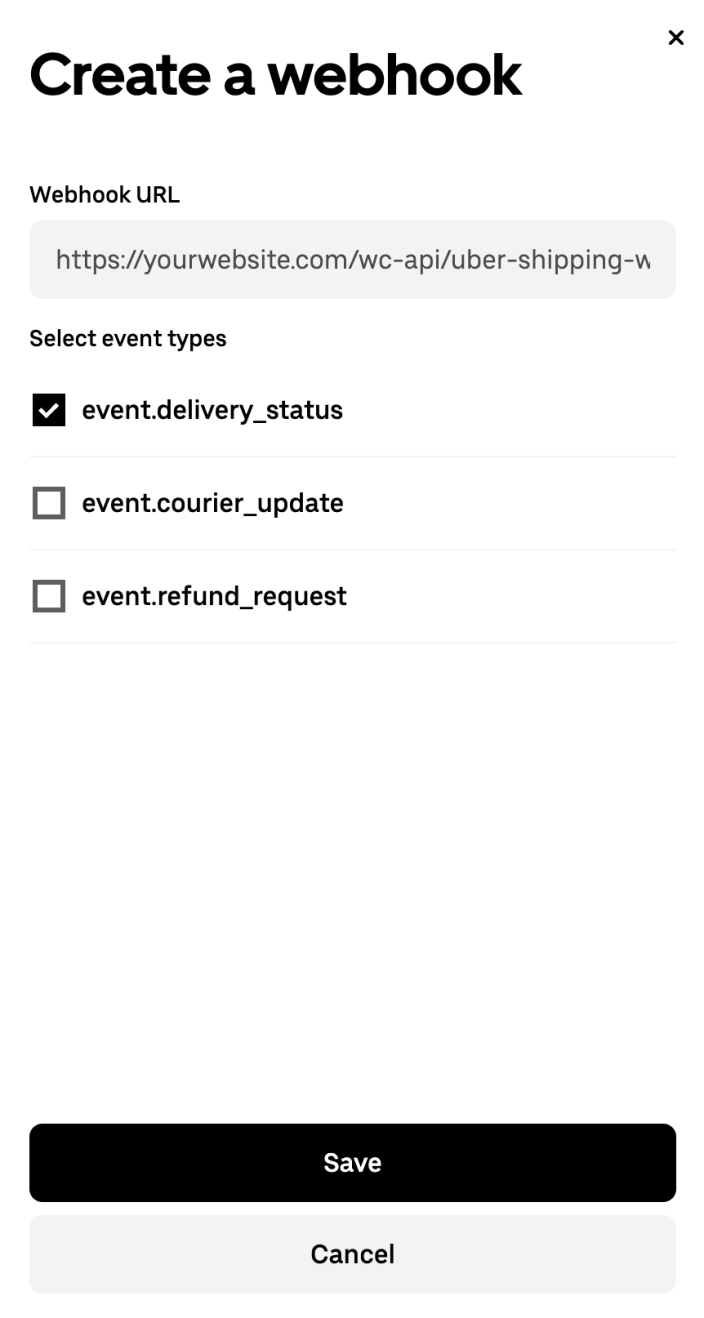
Task: Save the webhook
Action: click(352, 1162)
